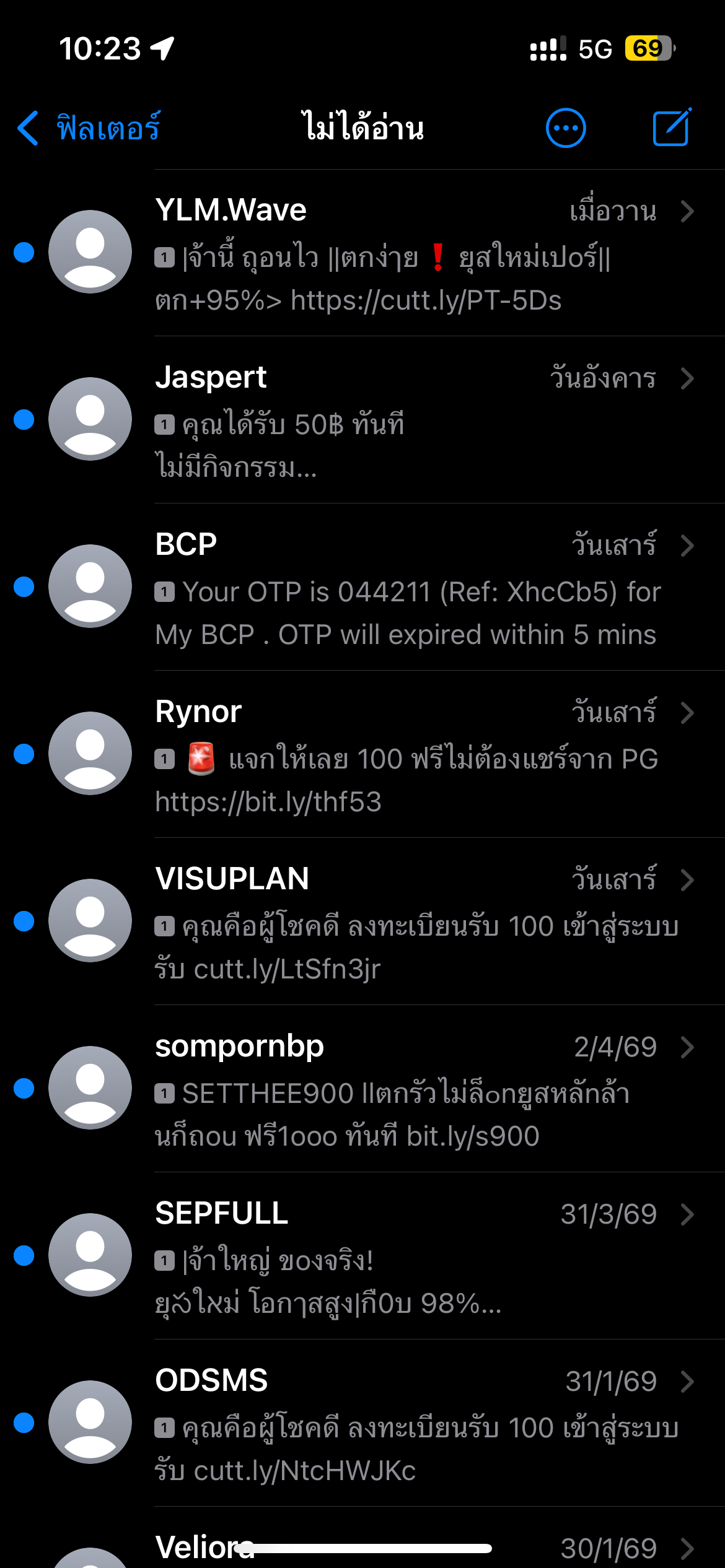Open the thread from Rynor
Viewport: 725px width, 1568px height.
click(362, 754)
